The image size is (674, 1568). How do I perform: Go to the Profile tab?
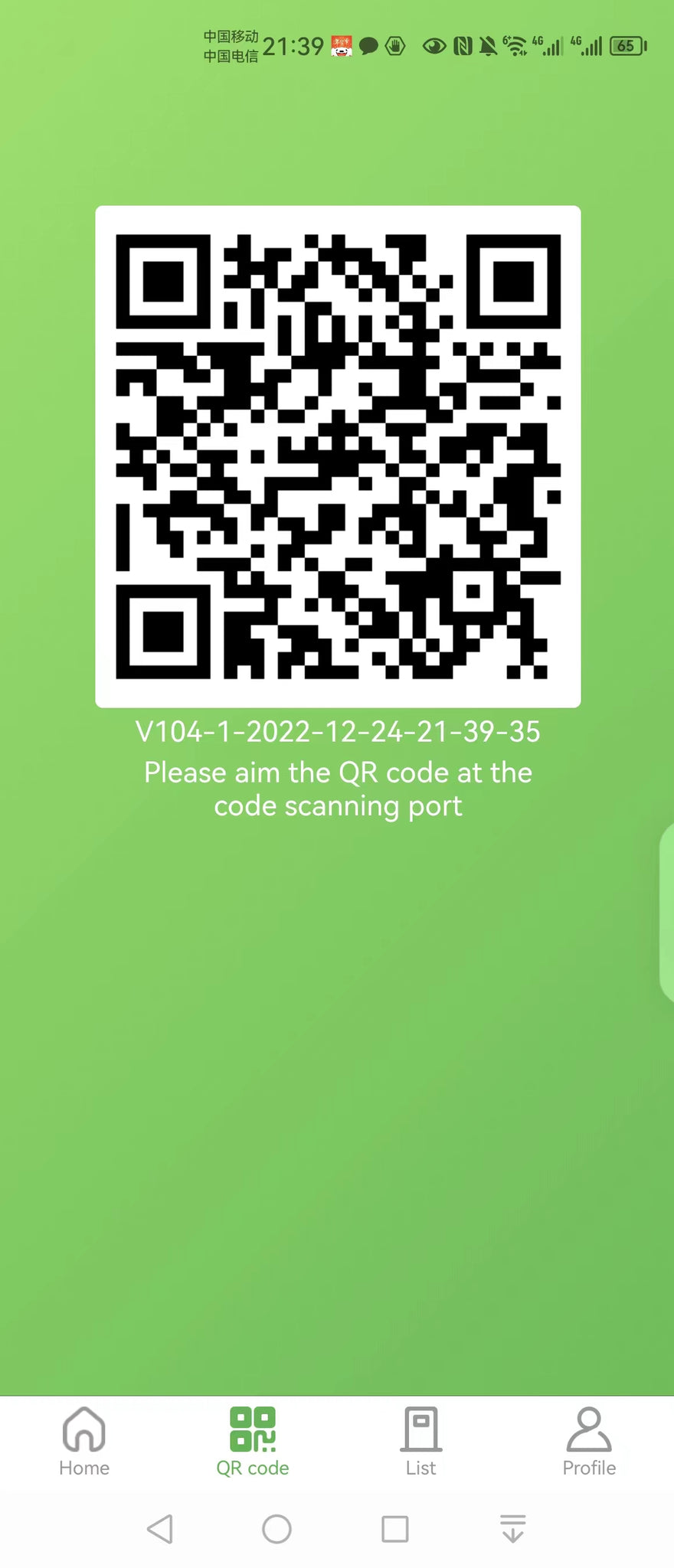pyautogui.click(x=589, y=1441)
